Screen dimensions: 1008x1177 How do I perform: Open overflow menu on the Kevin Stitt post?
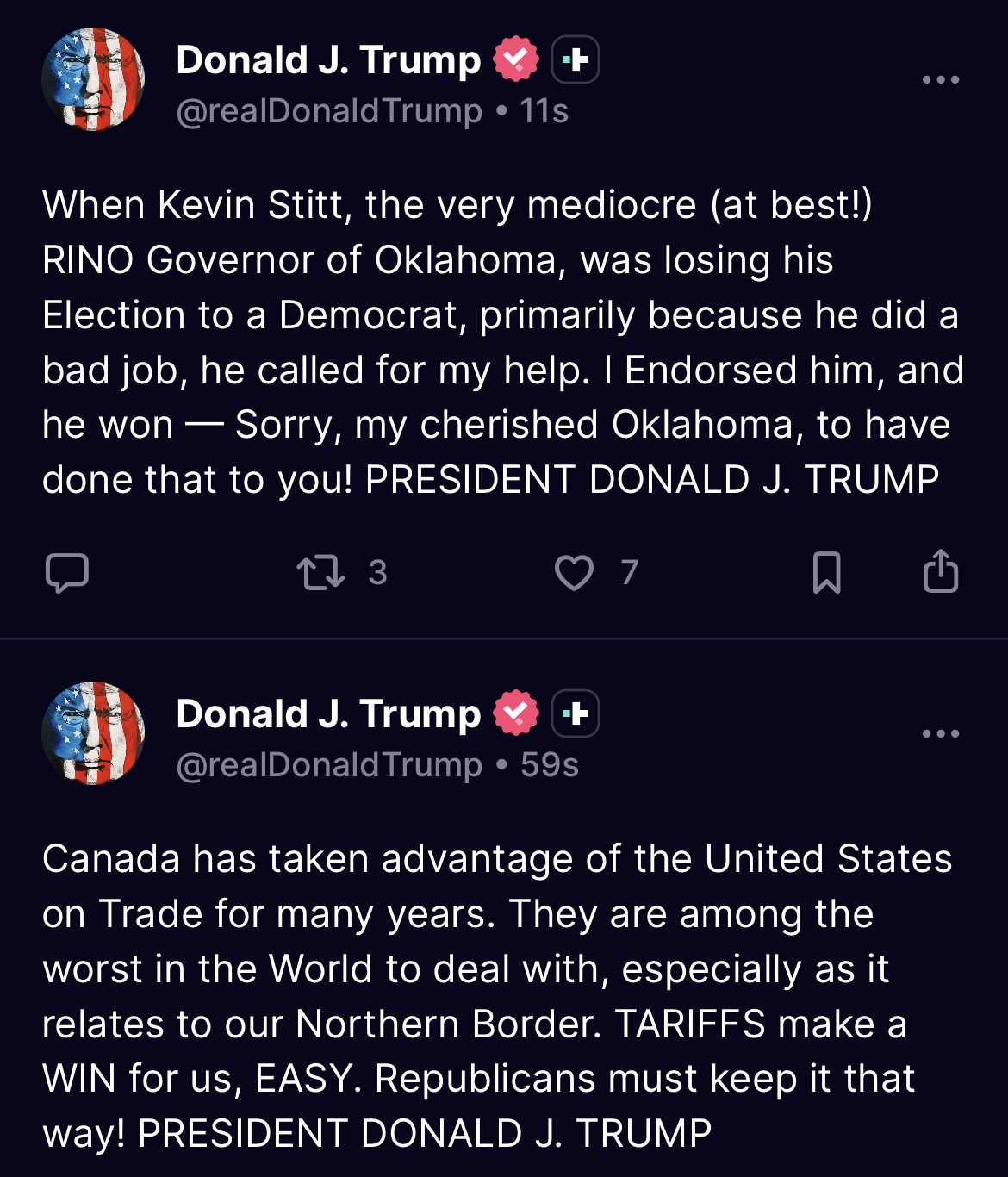940,79
